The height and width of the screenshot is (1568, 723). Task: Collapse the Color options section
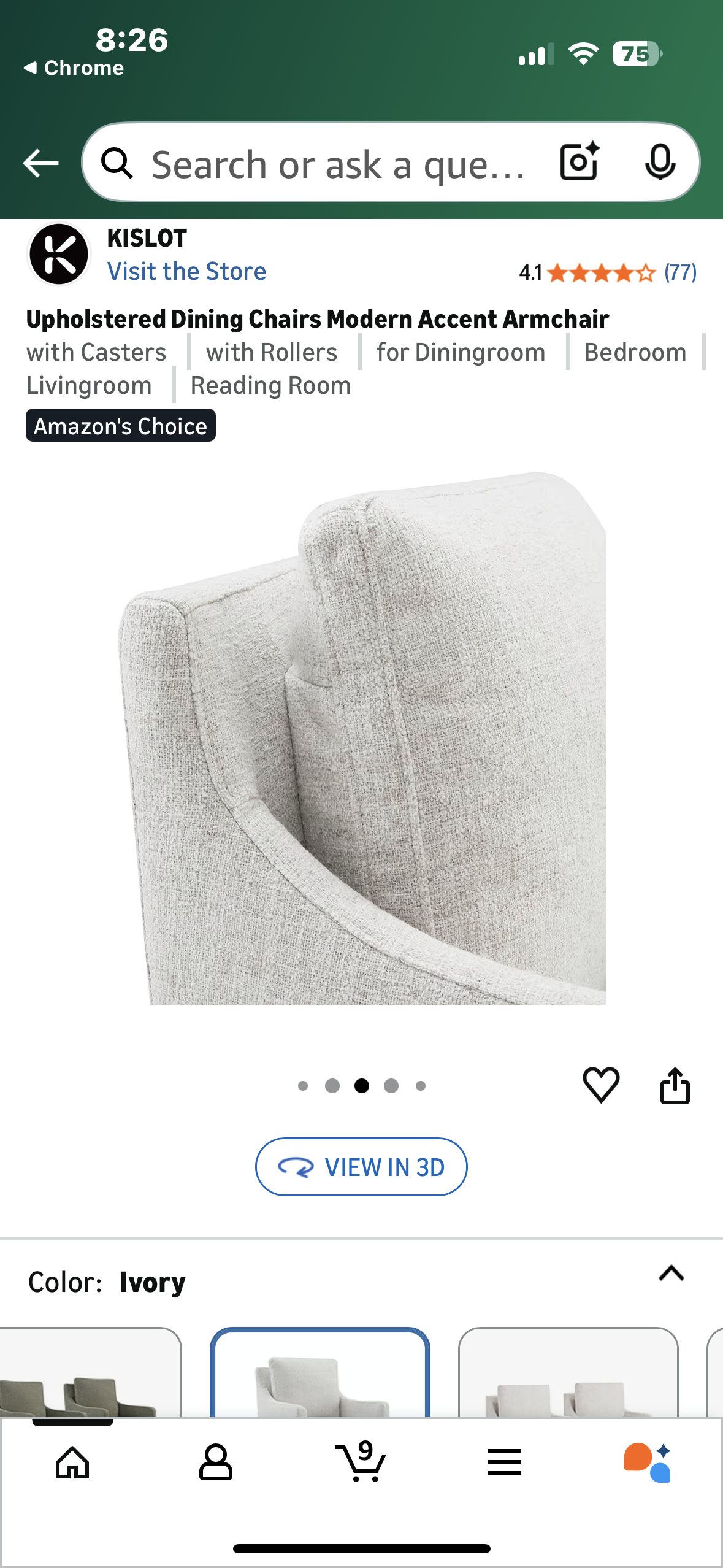671,1274
